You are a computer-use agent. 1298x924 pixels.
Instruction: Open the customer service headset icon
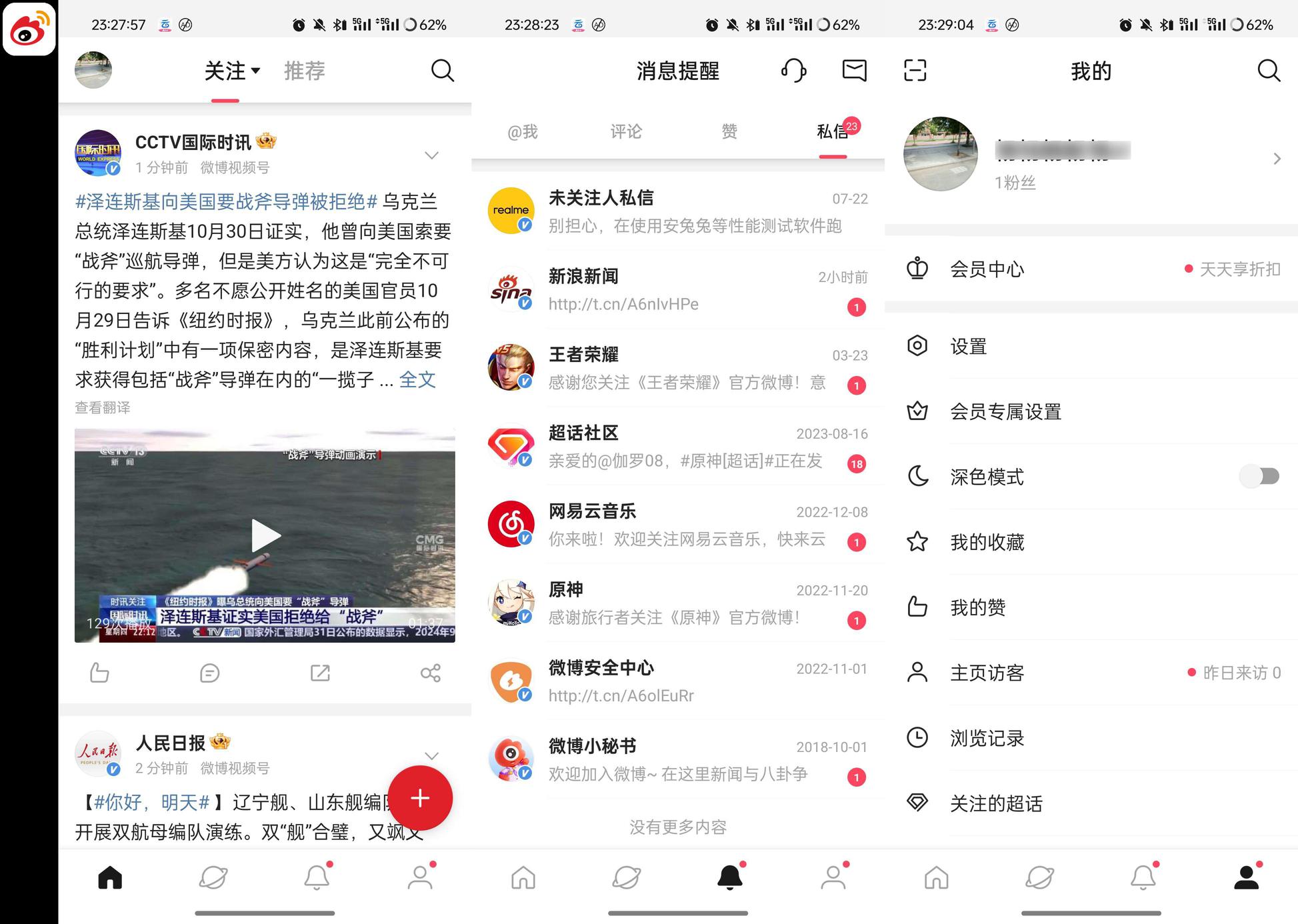coord(793,70)
